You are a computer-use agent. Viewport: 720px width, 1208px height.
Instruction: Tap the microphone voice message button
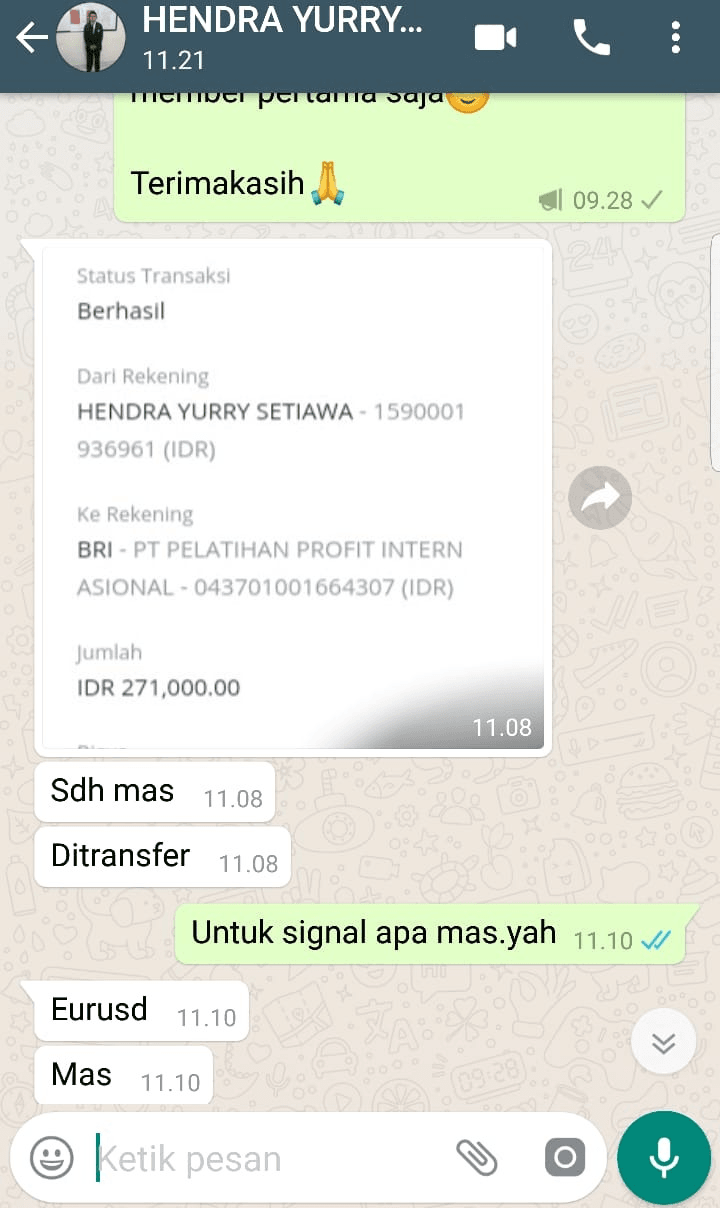[x=664, y=1158]
